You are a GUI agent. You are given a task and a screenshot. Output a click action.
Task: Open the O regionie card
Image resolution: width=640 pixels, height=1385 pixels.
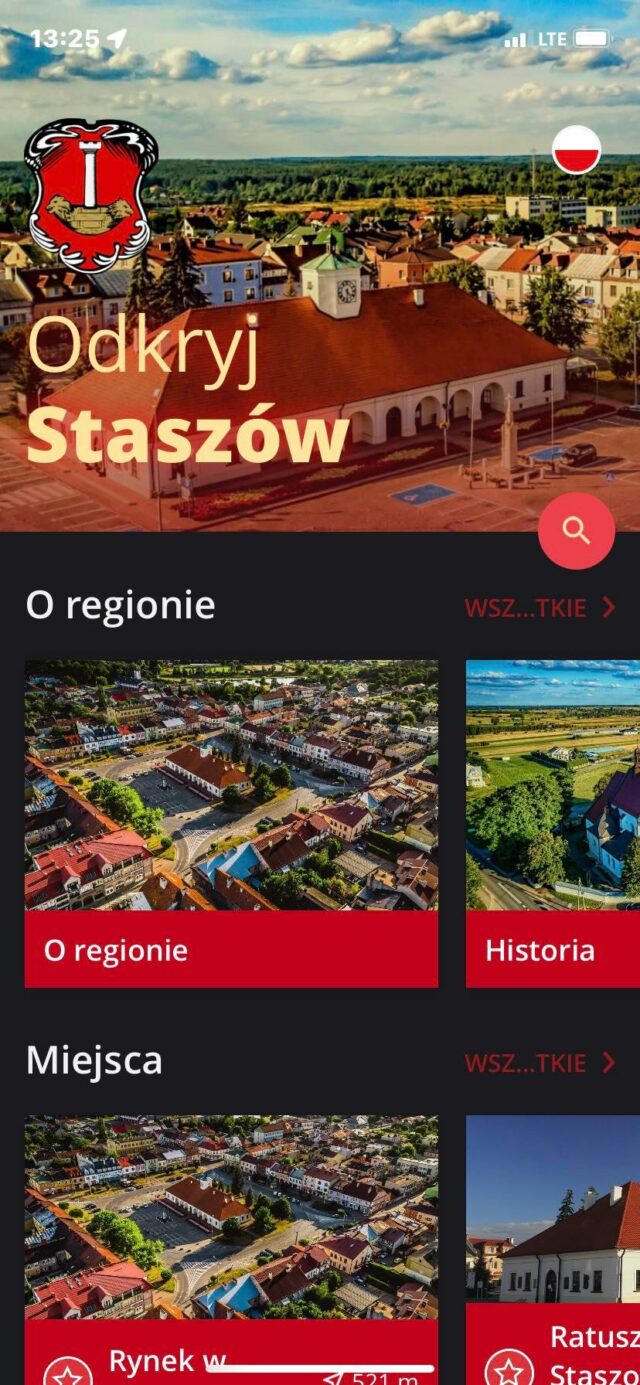(231, 823)
